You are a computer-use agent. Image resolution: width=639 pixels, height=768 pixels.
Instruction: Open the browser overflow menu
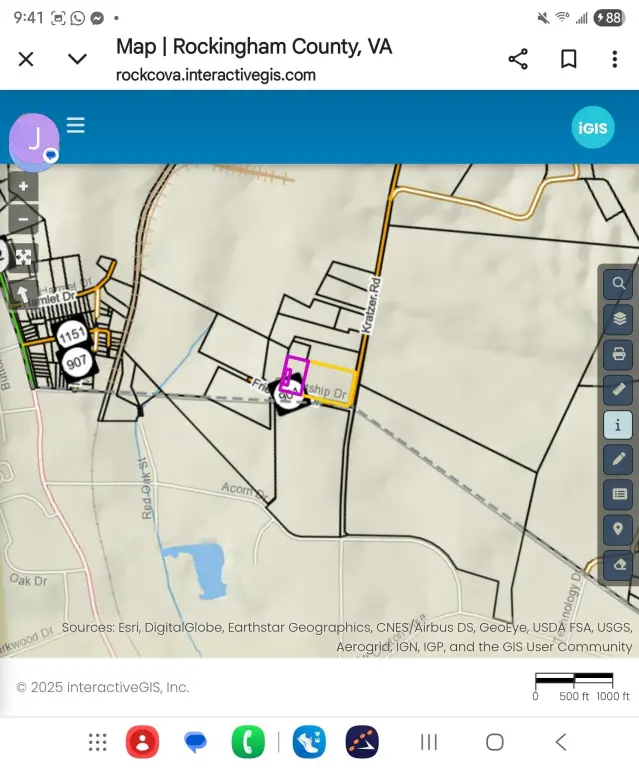(x=614, y=59)
